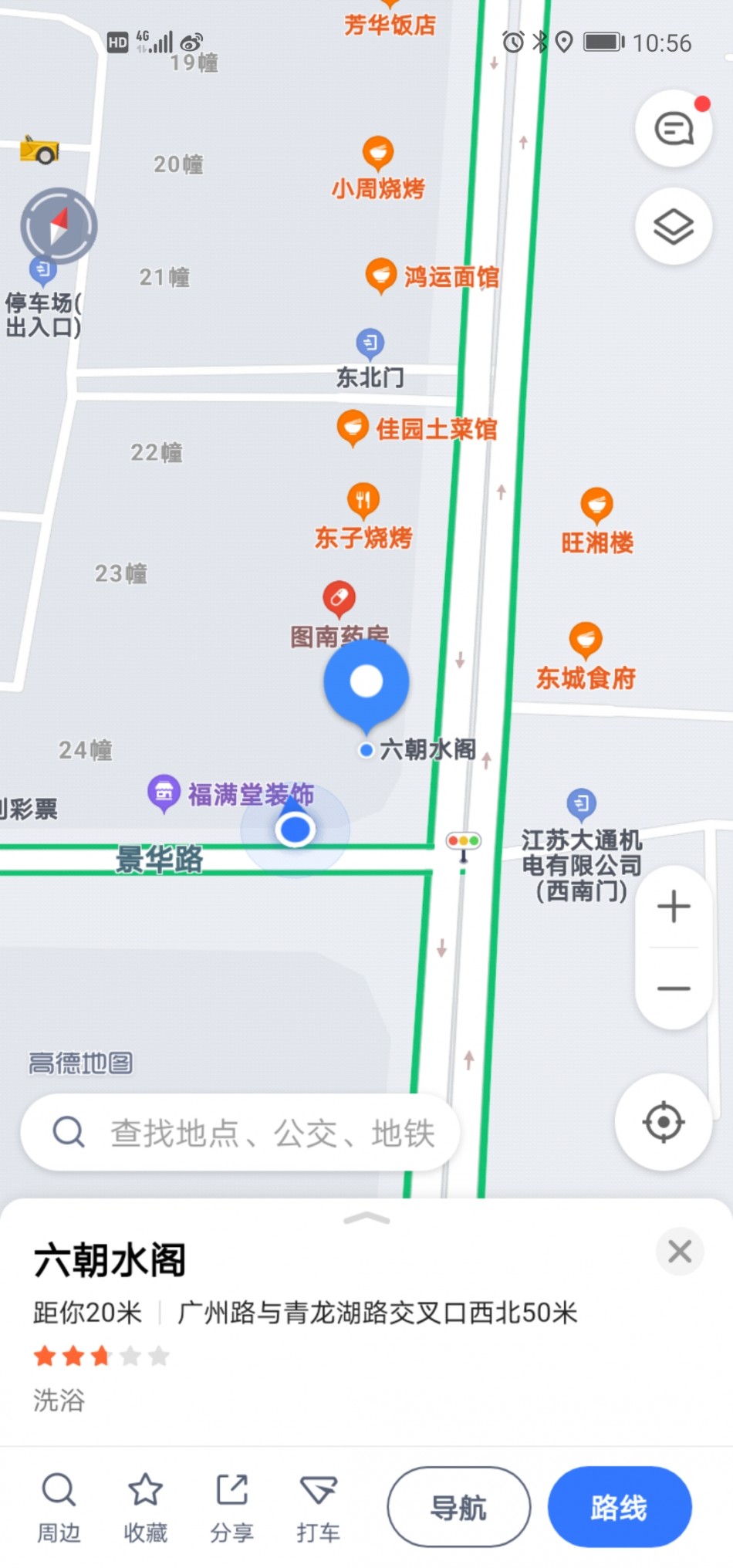Zoom in with the plus button
The width and height of the screenshot is (733, 1568).
(x=674, y=906)
